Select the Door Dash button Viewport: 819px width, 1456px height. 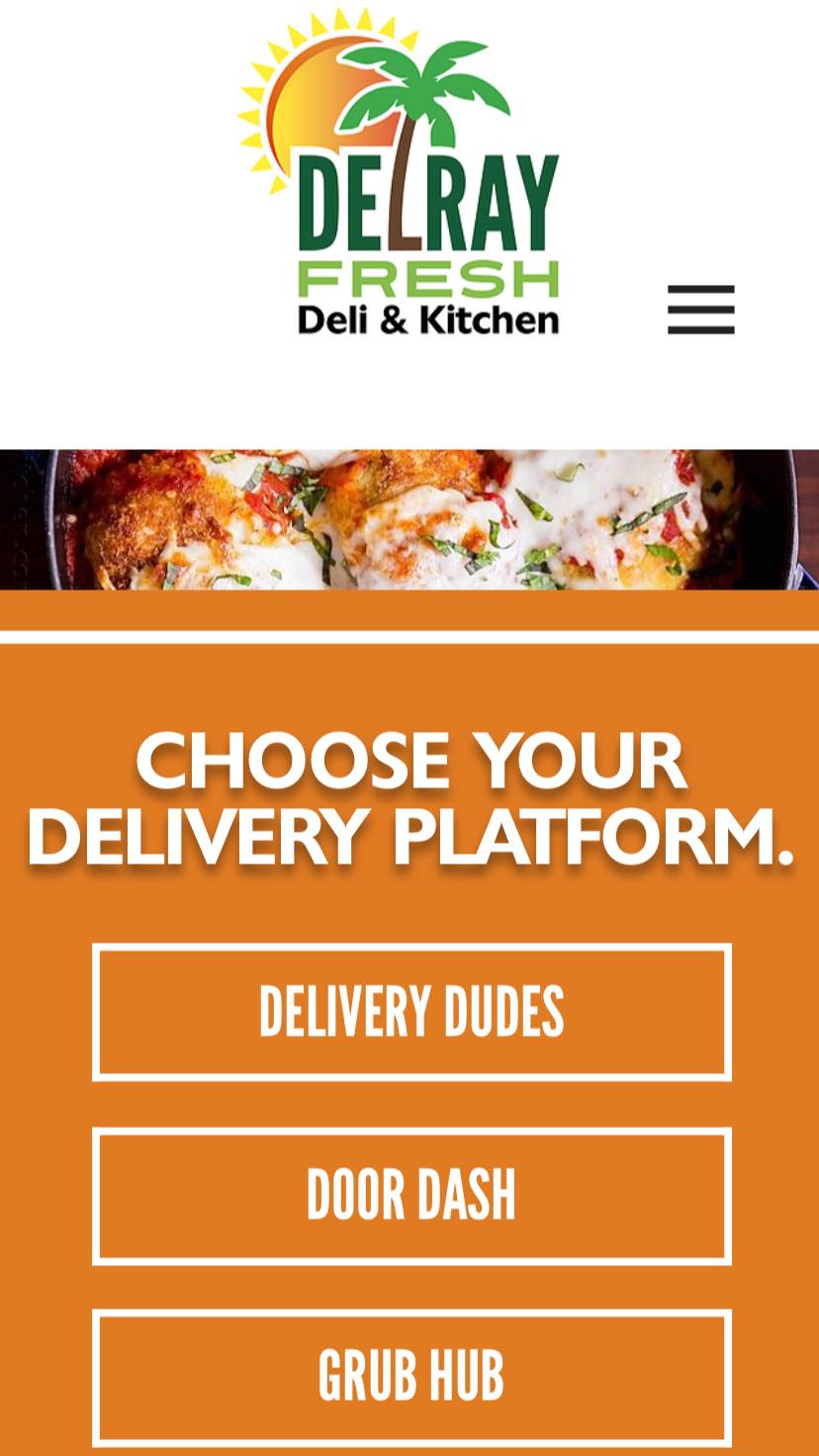(x=411, y=1195)
